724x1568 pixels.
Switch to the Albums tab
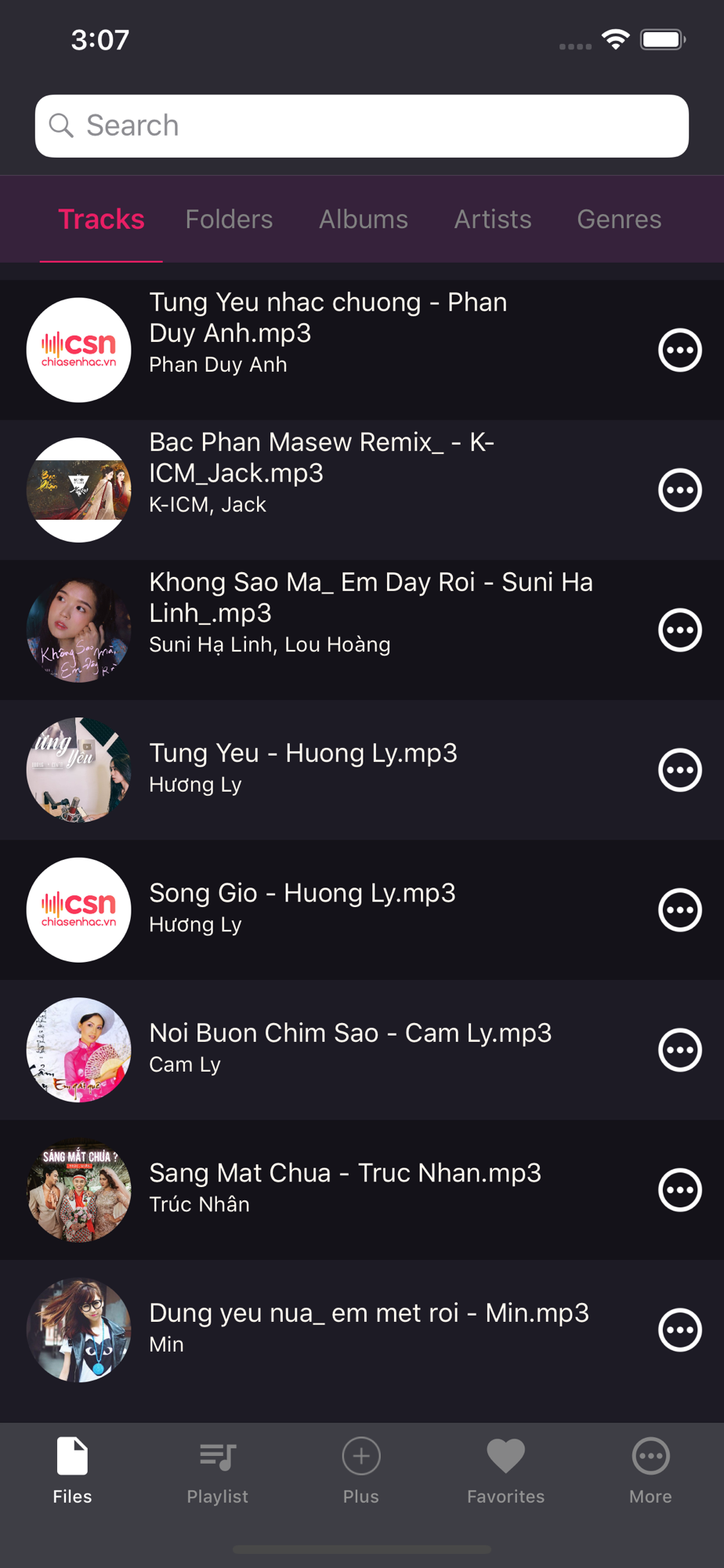pos(363,220)
